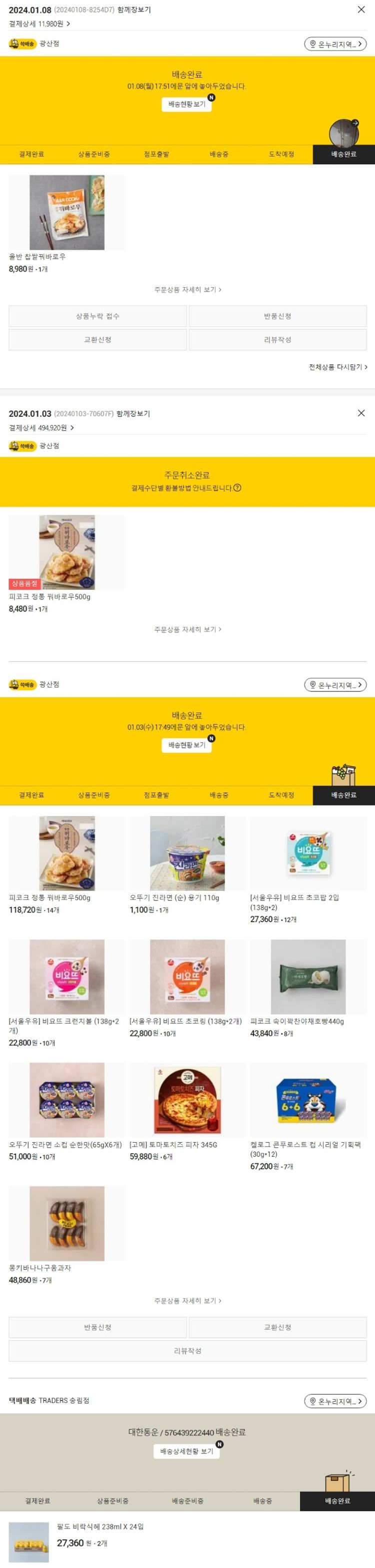Tap 온누리지역 chip in TRADERS 송림점 section
Image resolution: width=375 pixels, height=1568 pixels.
point(335,1401)
